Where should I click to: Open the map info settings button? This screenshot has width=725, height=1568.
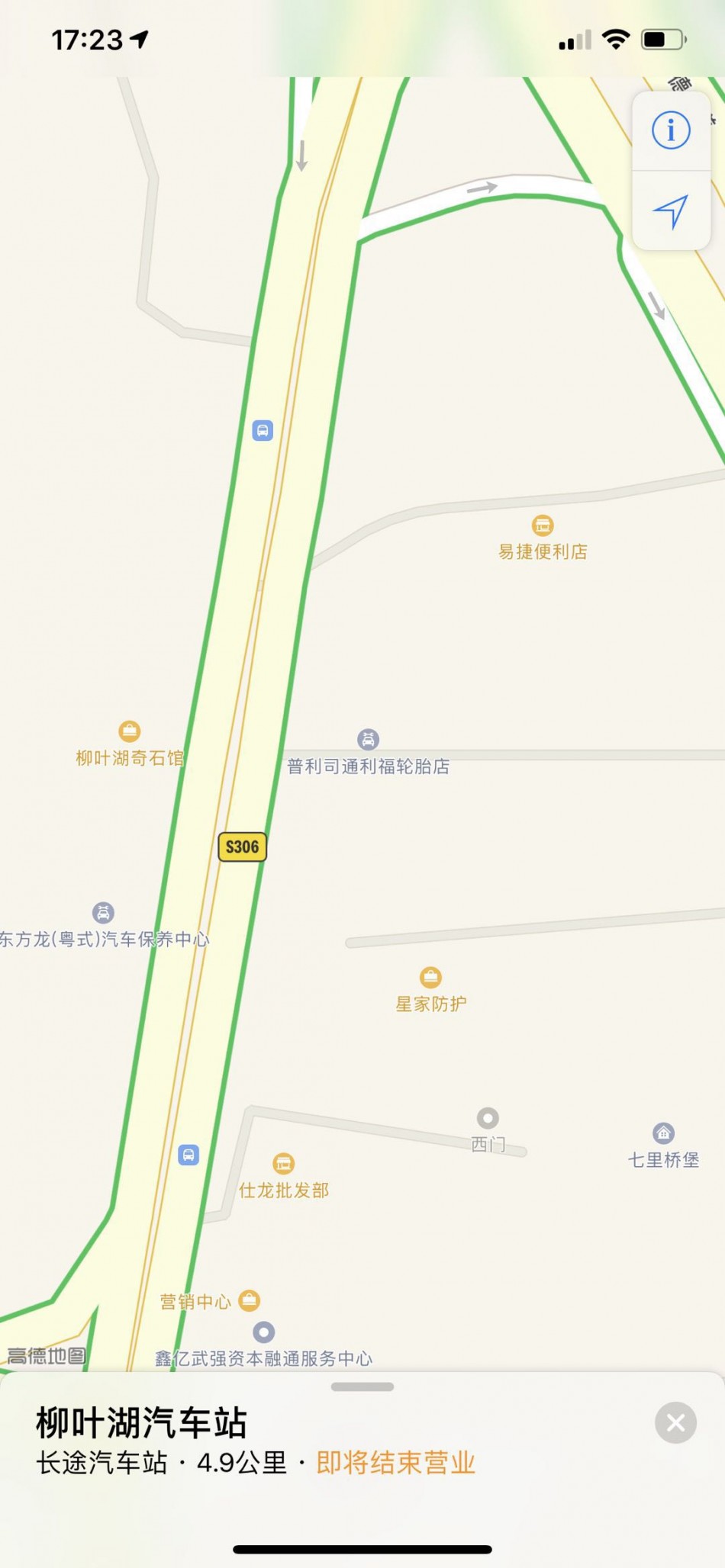pos(671,130)
